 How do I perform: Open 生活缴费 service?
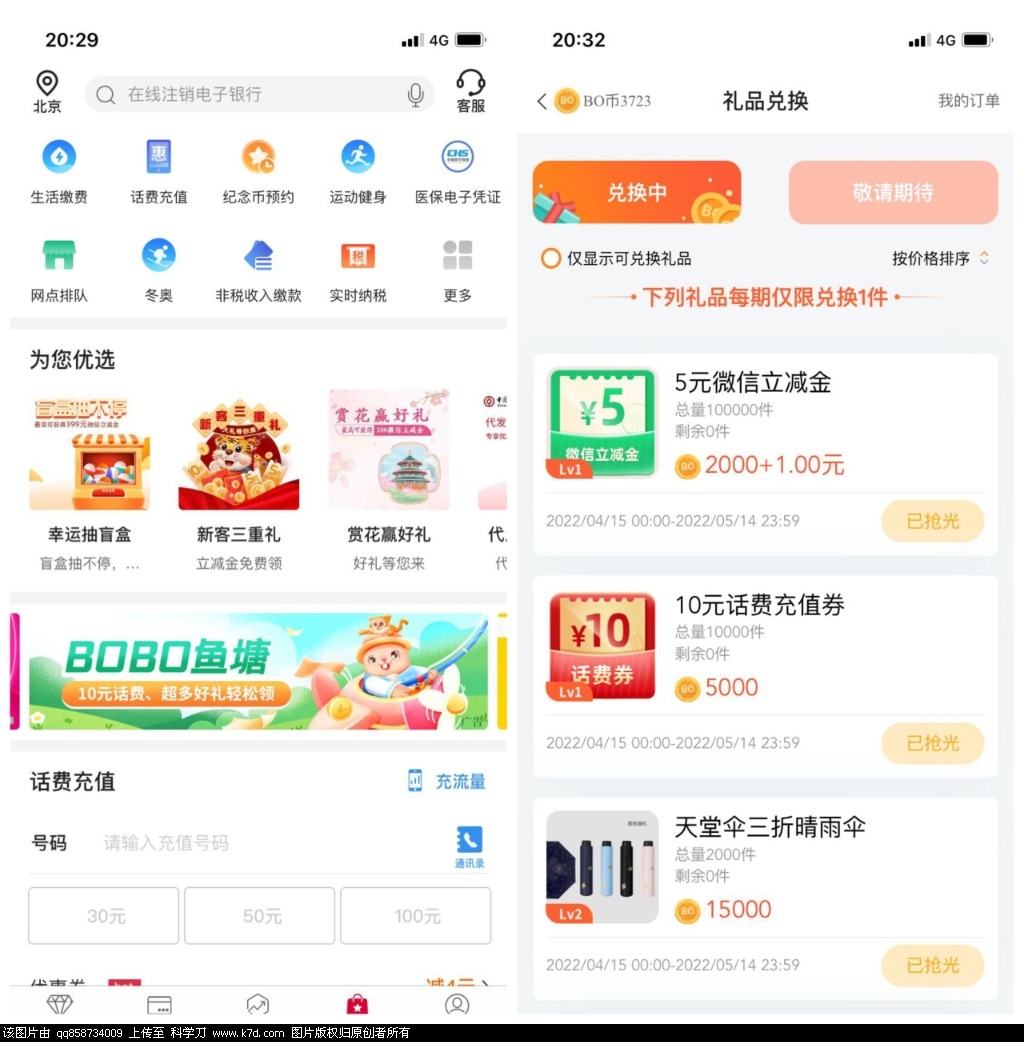click(x=59, y=171)
